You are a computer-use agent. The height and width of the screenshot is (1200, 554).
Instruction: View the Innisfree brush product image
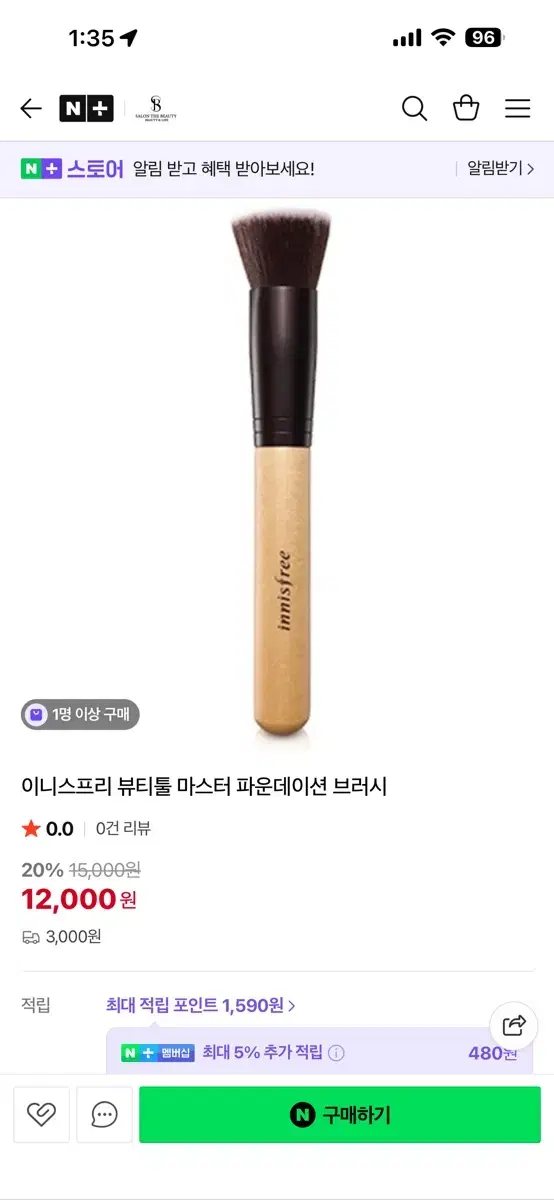[276, 475]
